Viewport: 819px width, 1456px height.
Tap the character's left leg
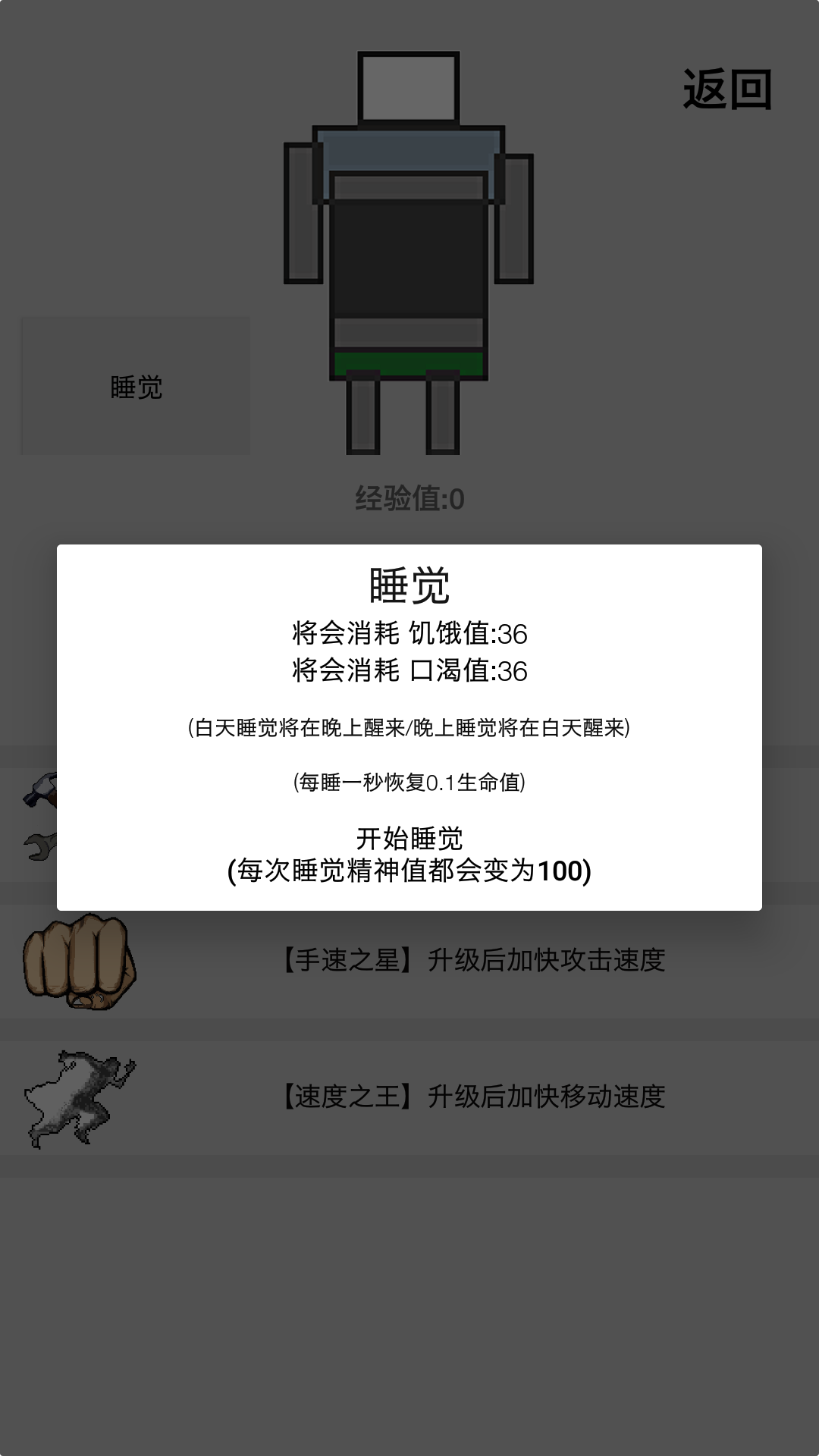click(x=362, y=413)
